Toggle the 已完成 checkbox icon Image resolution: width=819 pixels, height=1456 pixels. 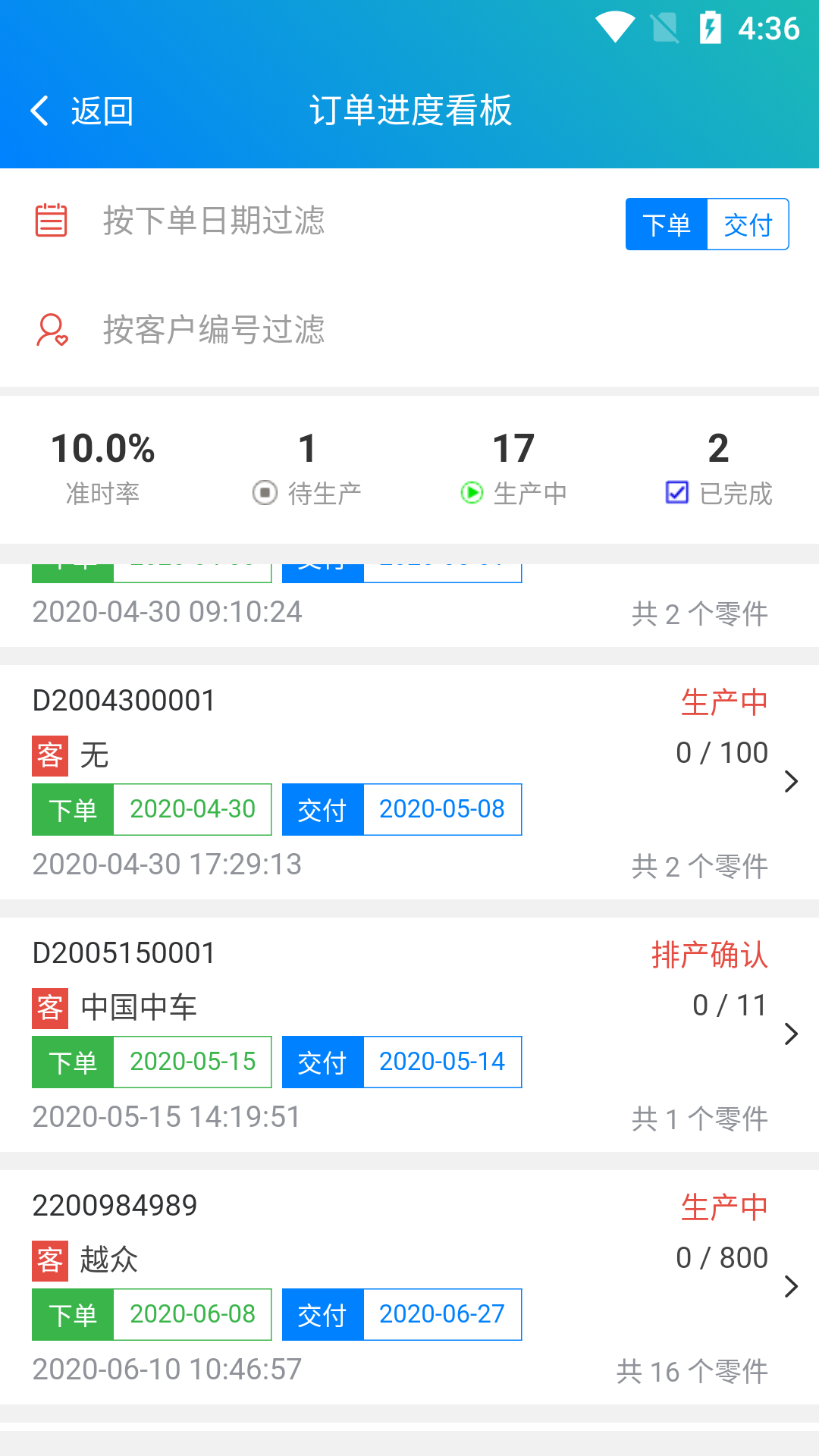(x=675, y=492)
